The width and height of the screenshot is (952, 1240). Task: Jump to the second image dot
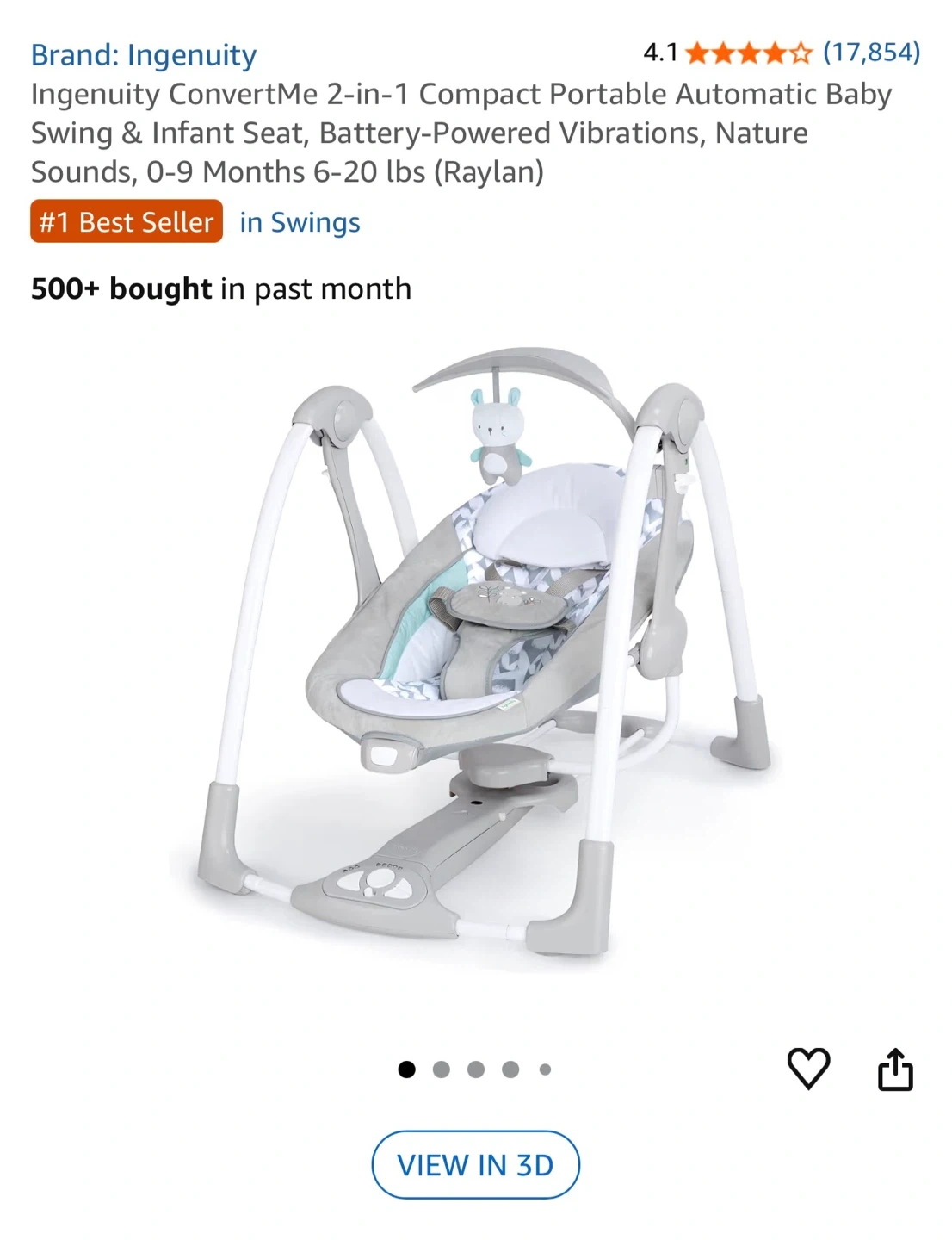pos(442,1069)
